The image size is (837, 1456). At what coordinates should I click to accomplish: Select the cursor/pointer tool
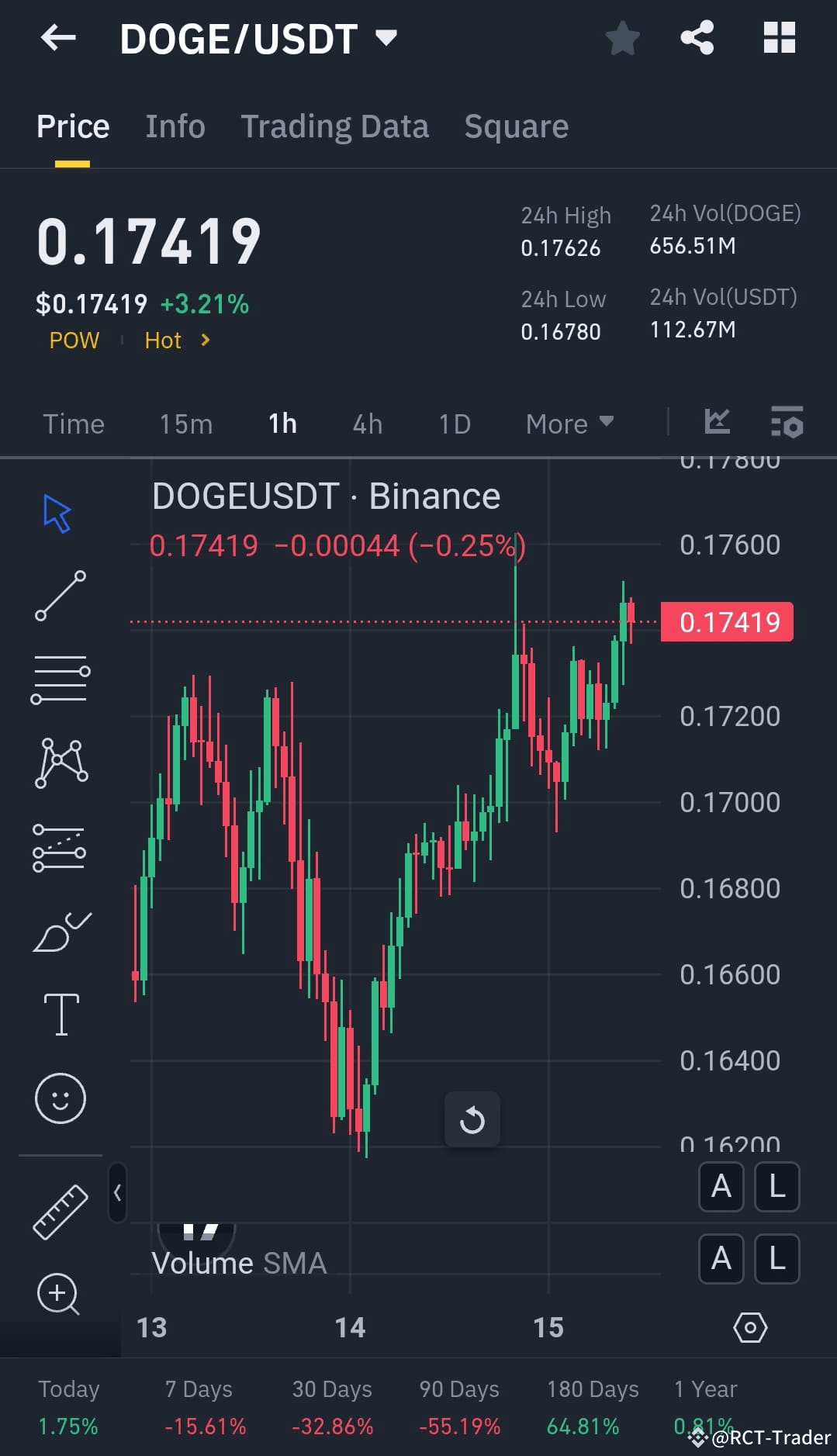59,514
